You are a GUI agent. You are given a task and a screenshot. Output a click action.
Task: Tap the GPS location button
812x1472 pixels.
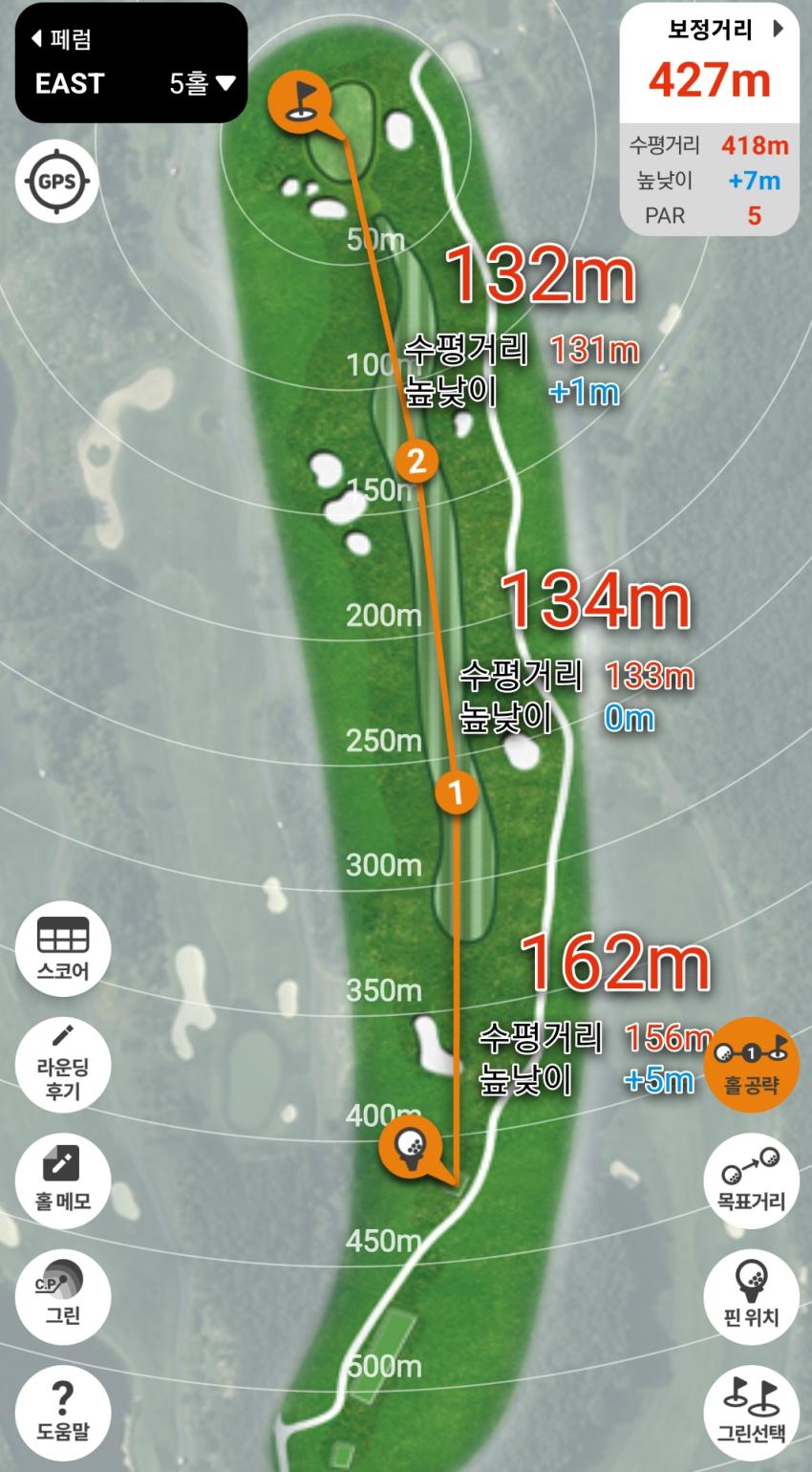coord(56,181)
